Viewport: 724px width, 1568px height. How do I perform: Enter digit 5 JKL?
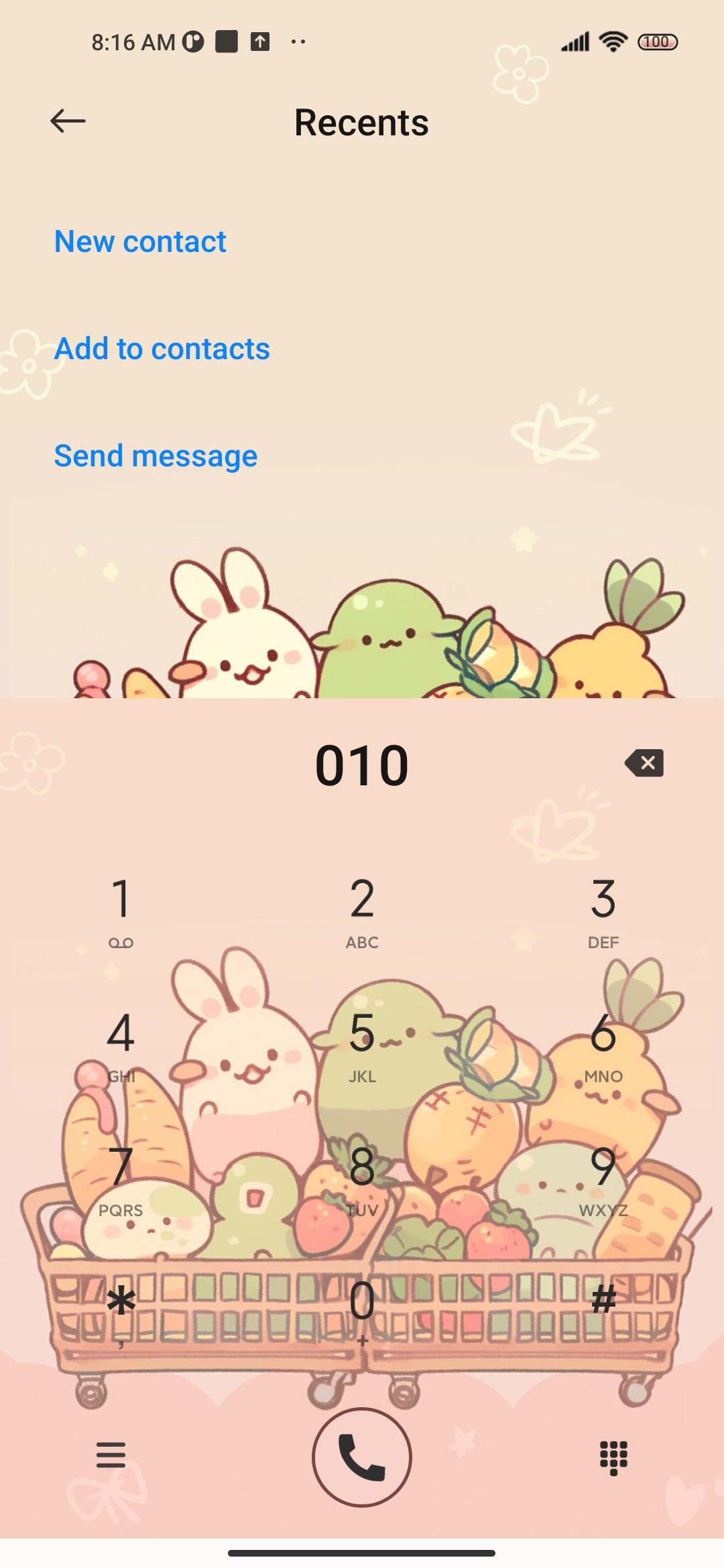[x=362, y=1047]
